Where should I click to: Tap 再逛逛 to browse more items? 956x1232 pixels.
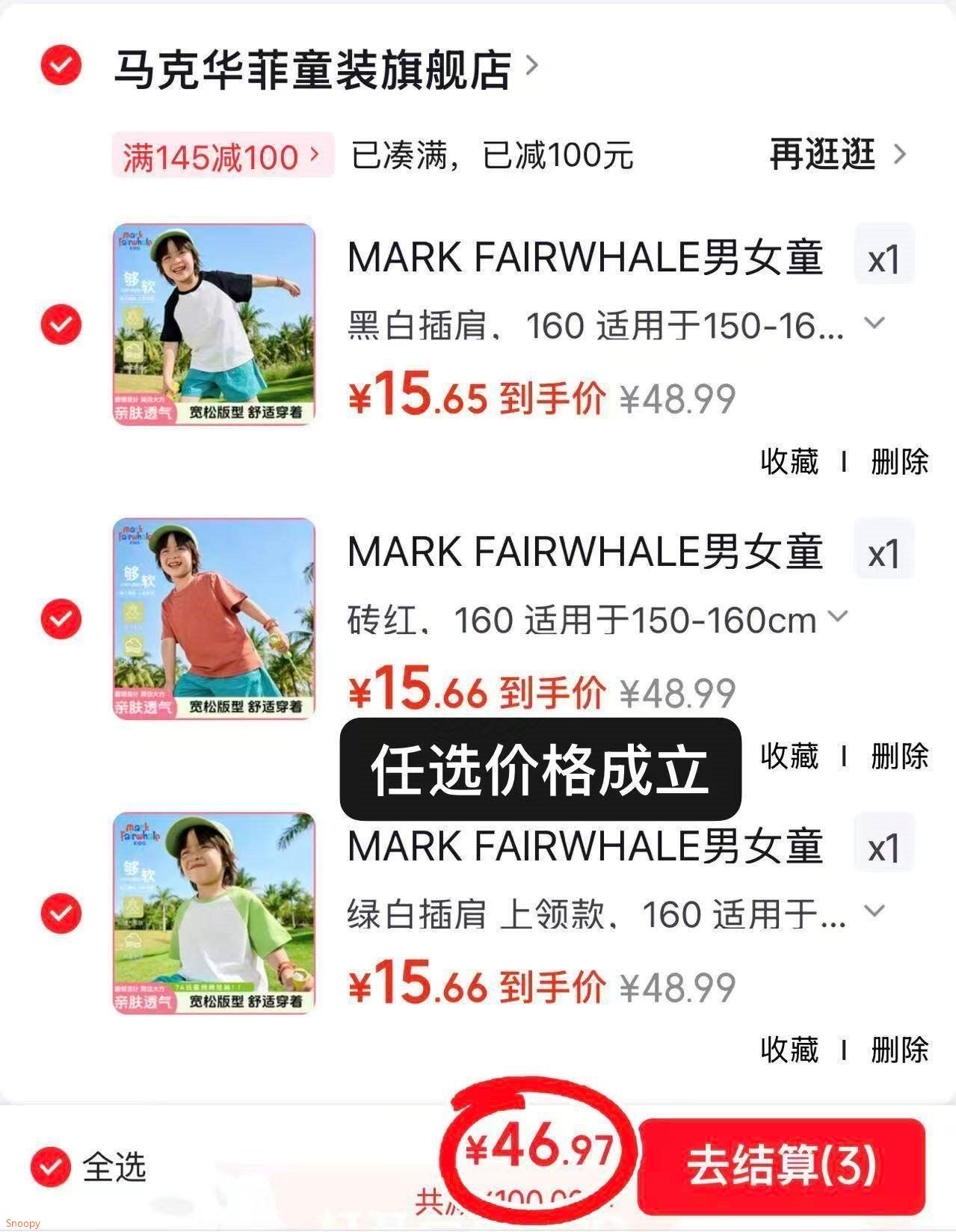(x=837, y=155)
